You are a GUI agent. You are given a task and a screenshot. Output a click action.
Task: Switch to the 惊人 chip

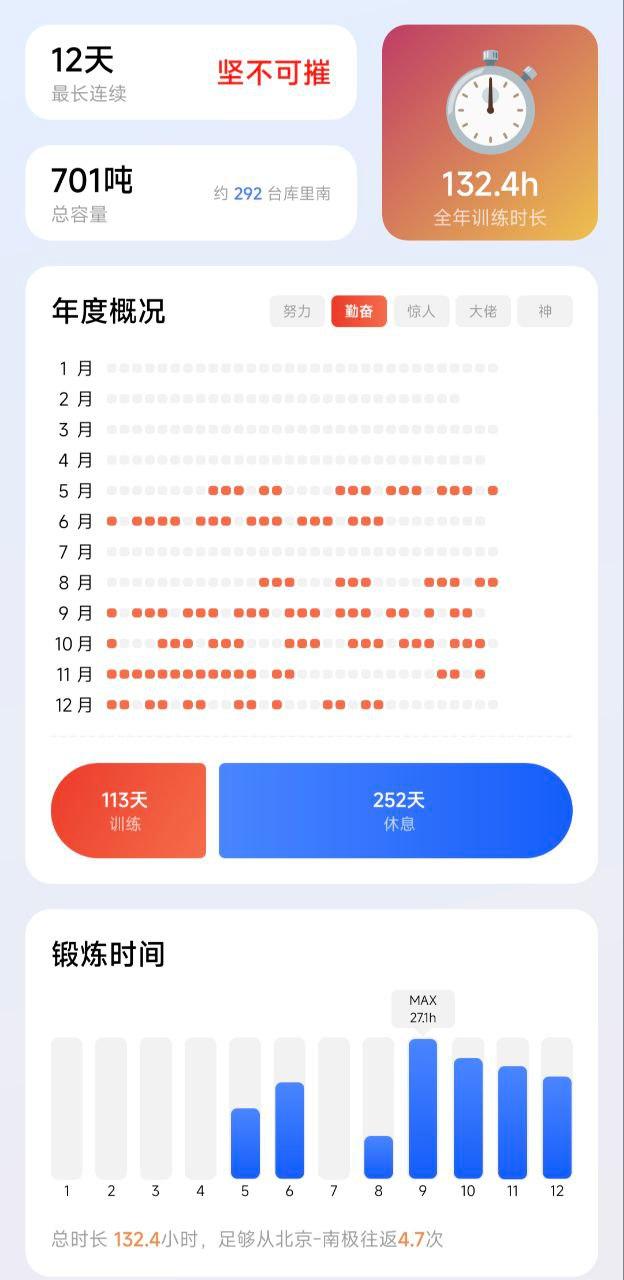tap(421, 311)
